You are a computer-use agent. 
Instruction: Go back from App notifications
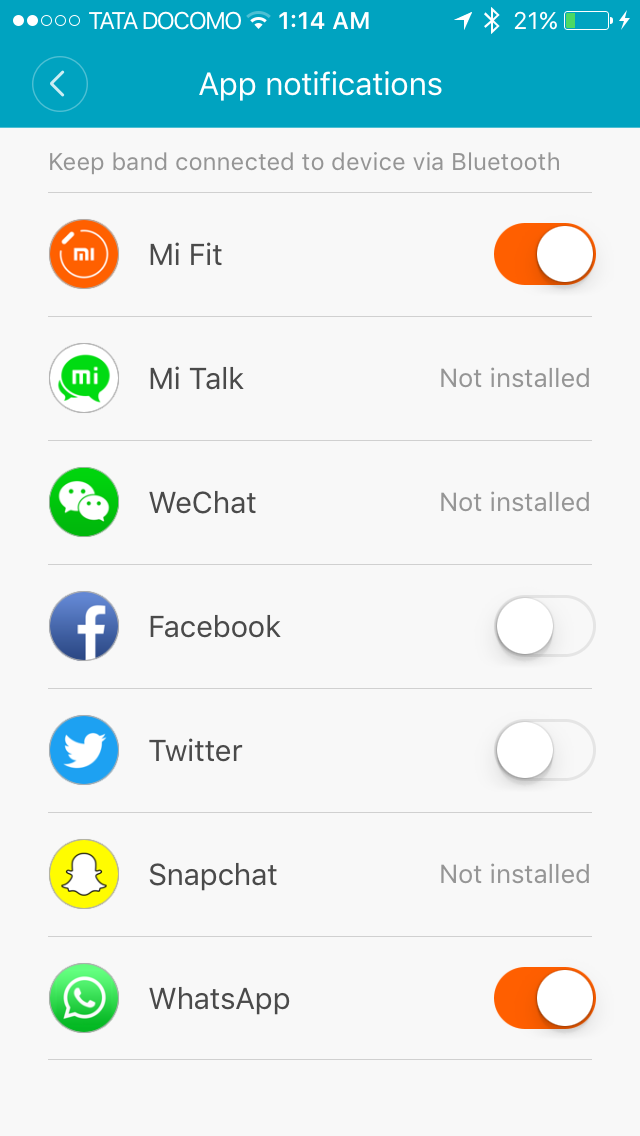(x=60, y=84)
